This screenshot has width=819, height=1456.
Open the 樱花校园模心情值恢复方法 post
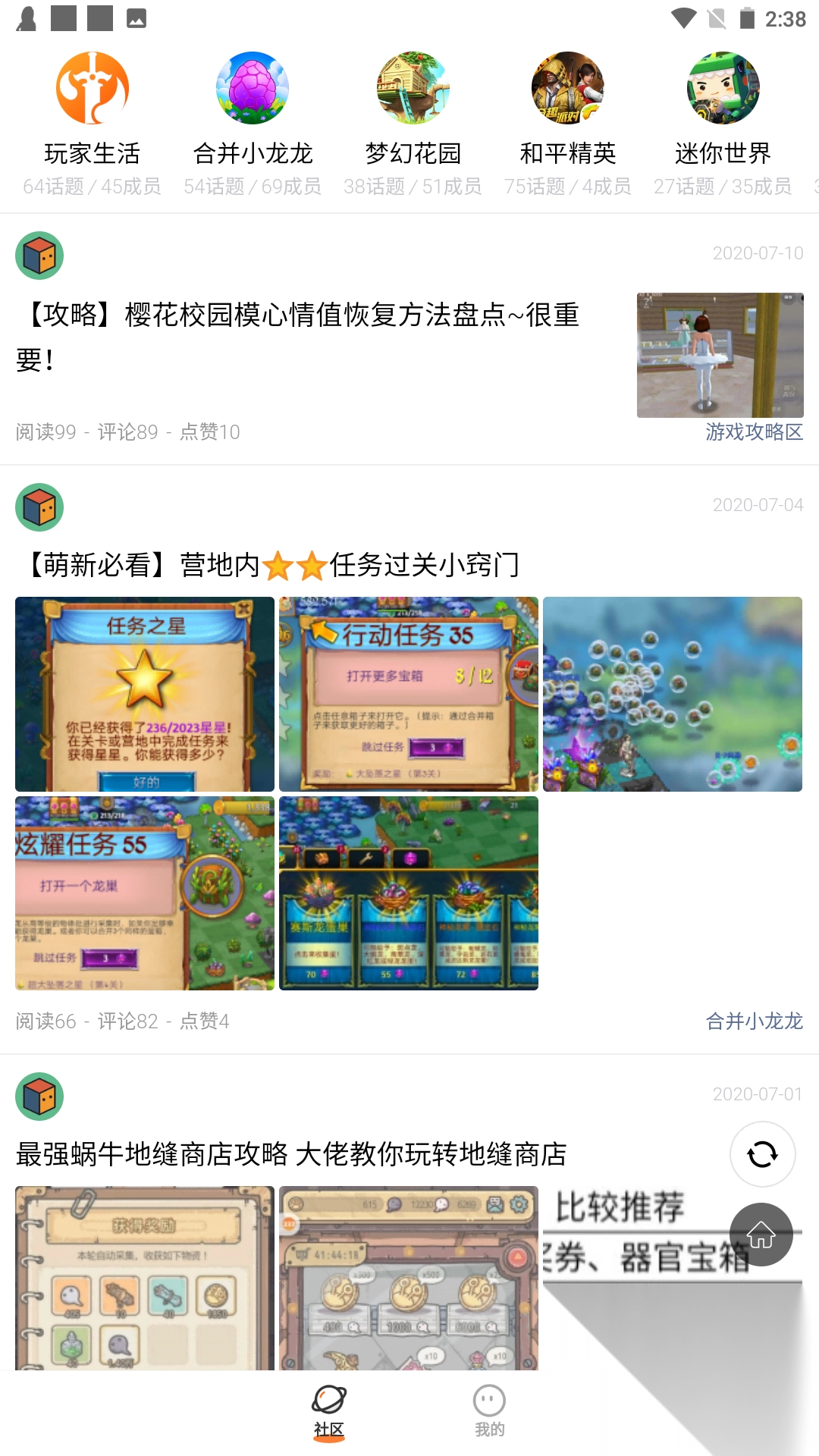(x=303, y=336)
